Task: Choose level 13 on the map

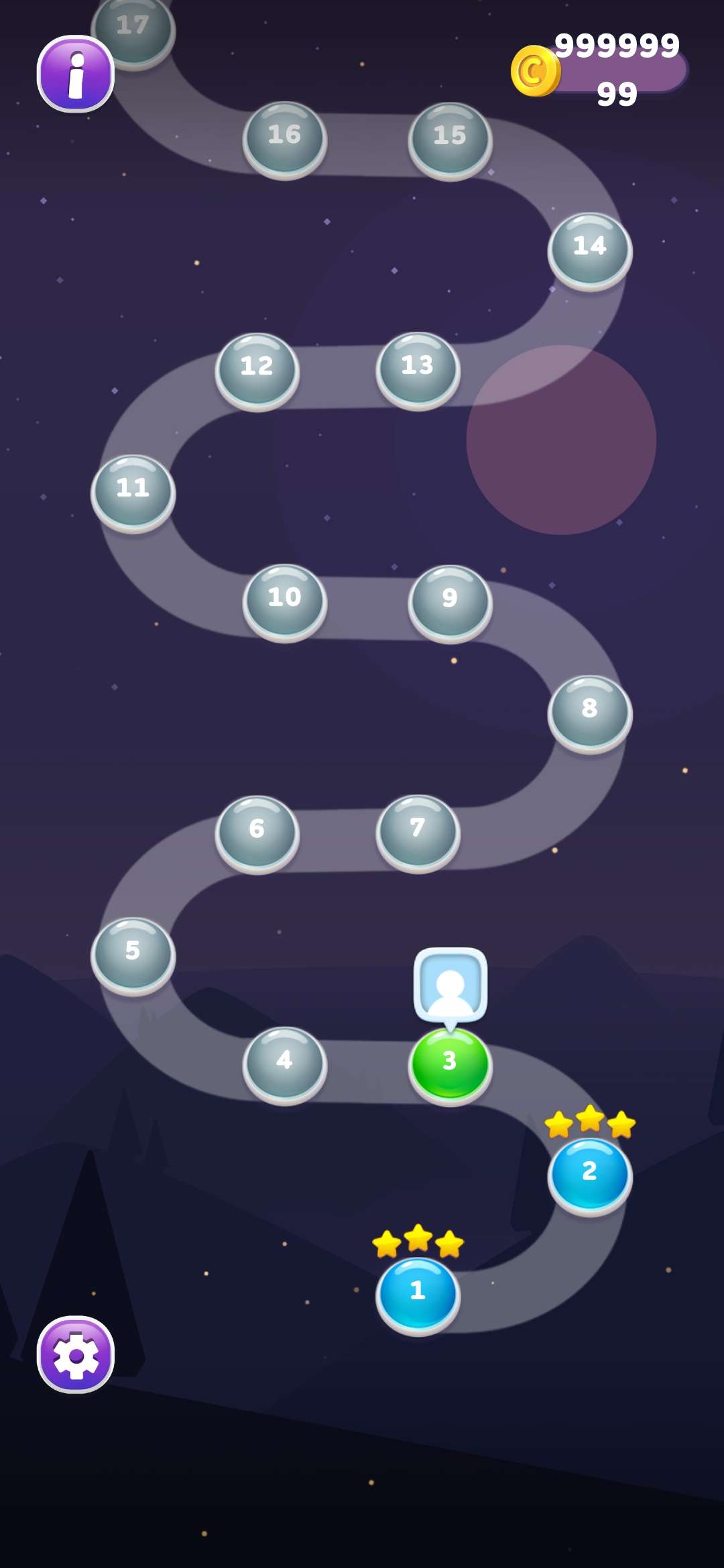Action: 418,368
